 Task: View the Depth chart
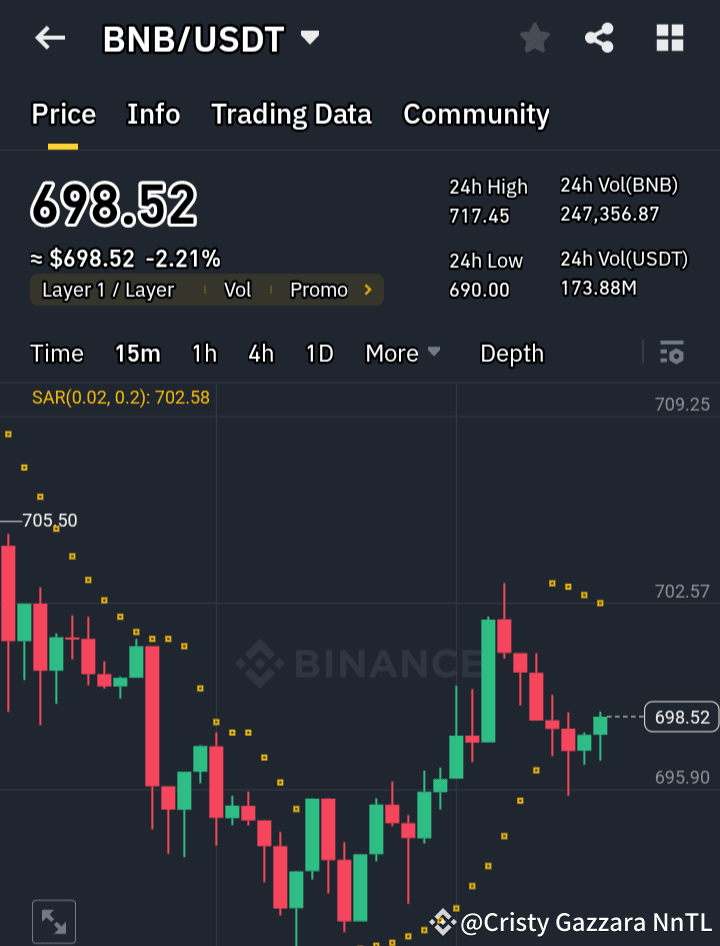(x=511, y=353)
